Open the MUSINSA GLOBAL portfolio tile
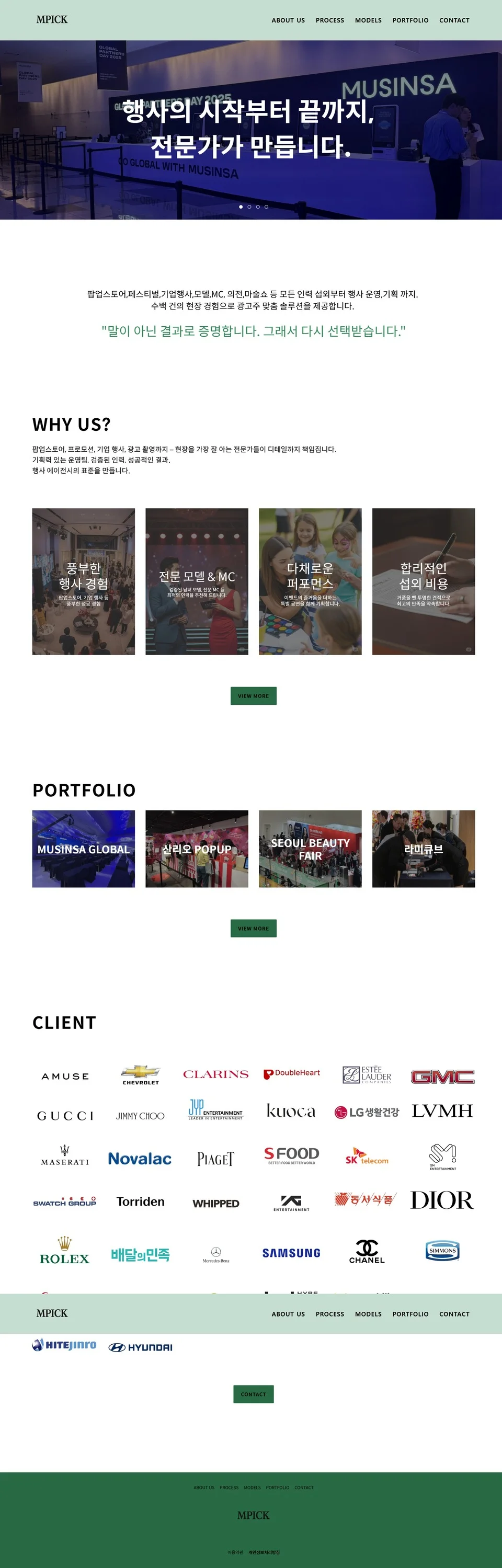This screenshot has height=1568, width=502. [83, 849]
